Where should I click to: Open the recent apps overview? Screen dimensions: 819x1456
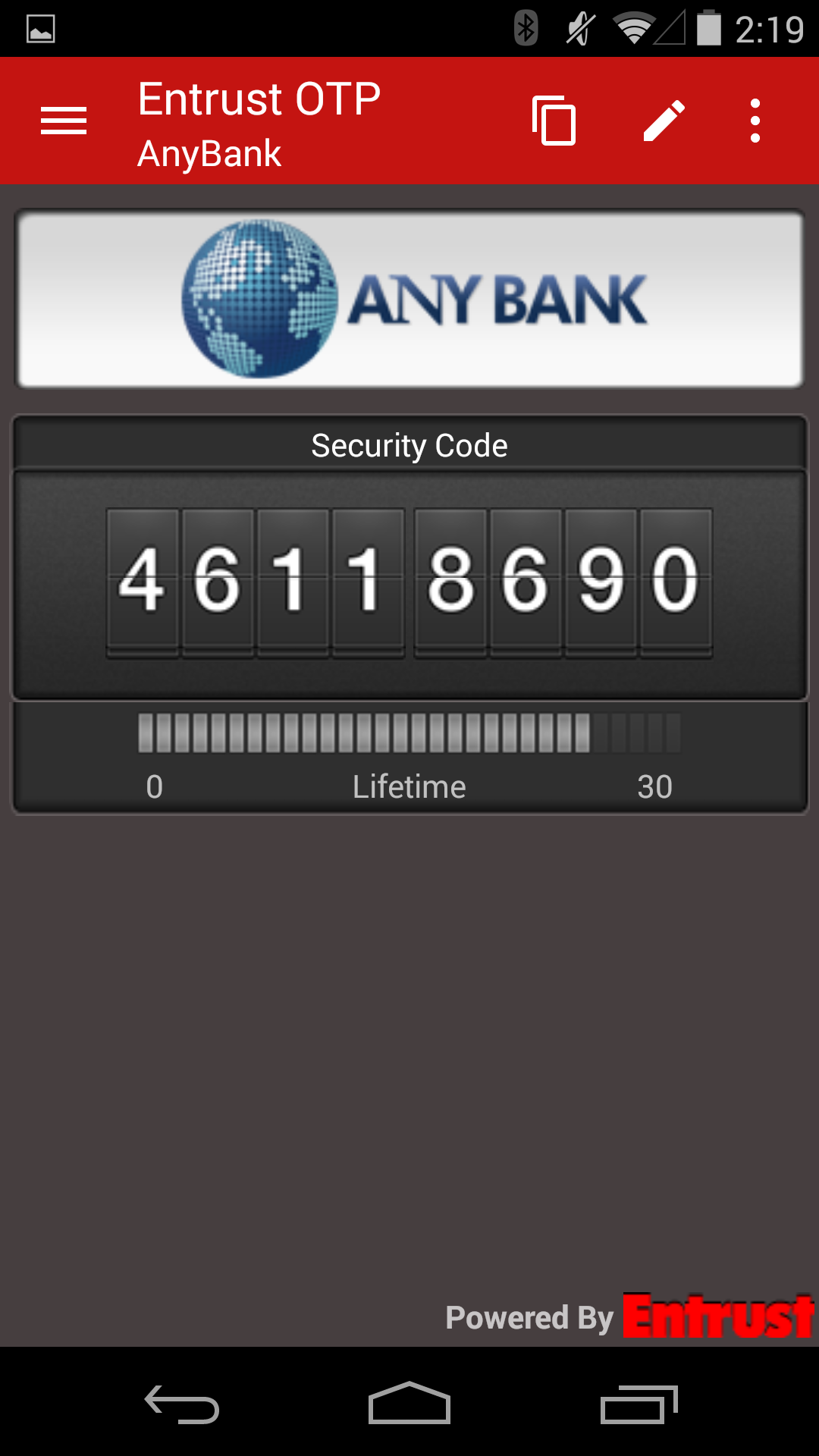(x=639, y=1404)
